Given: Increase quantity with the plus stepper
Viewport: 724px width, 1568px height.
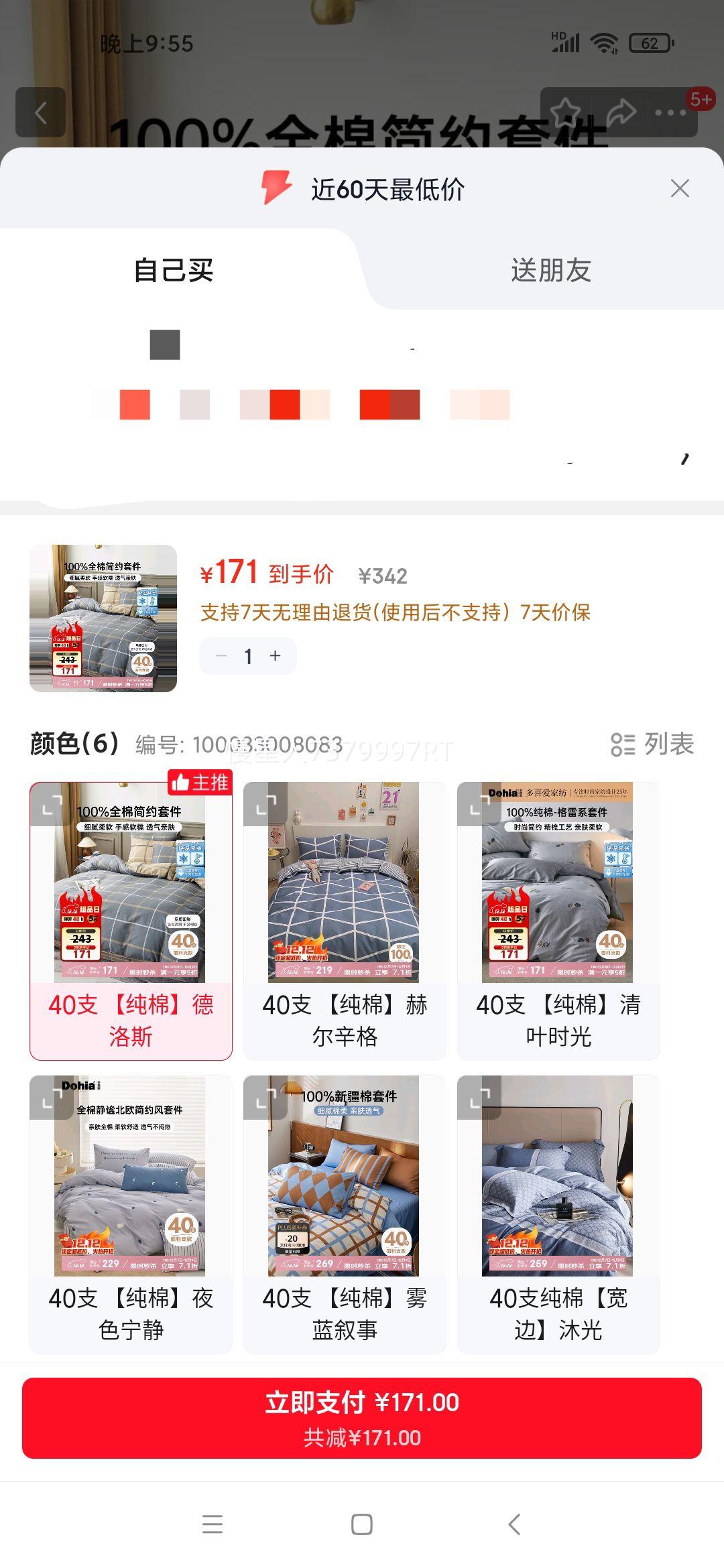Looking at the screenshot, I should [x=275, y=656].
